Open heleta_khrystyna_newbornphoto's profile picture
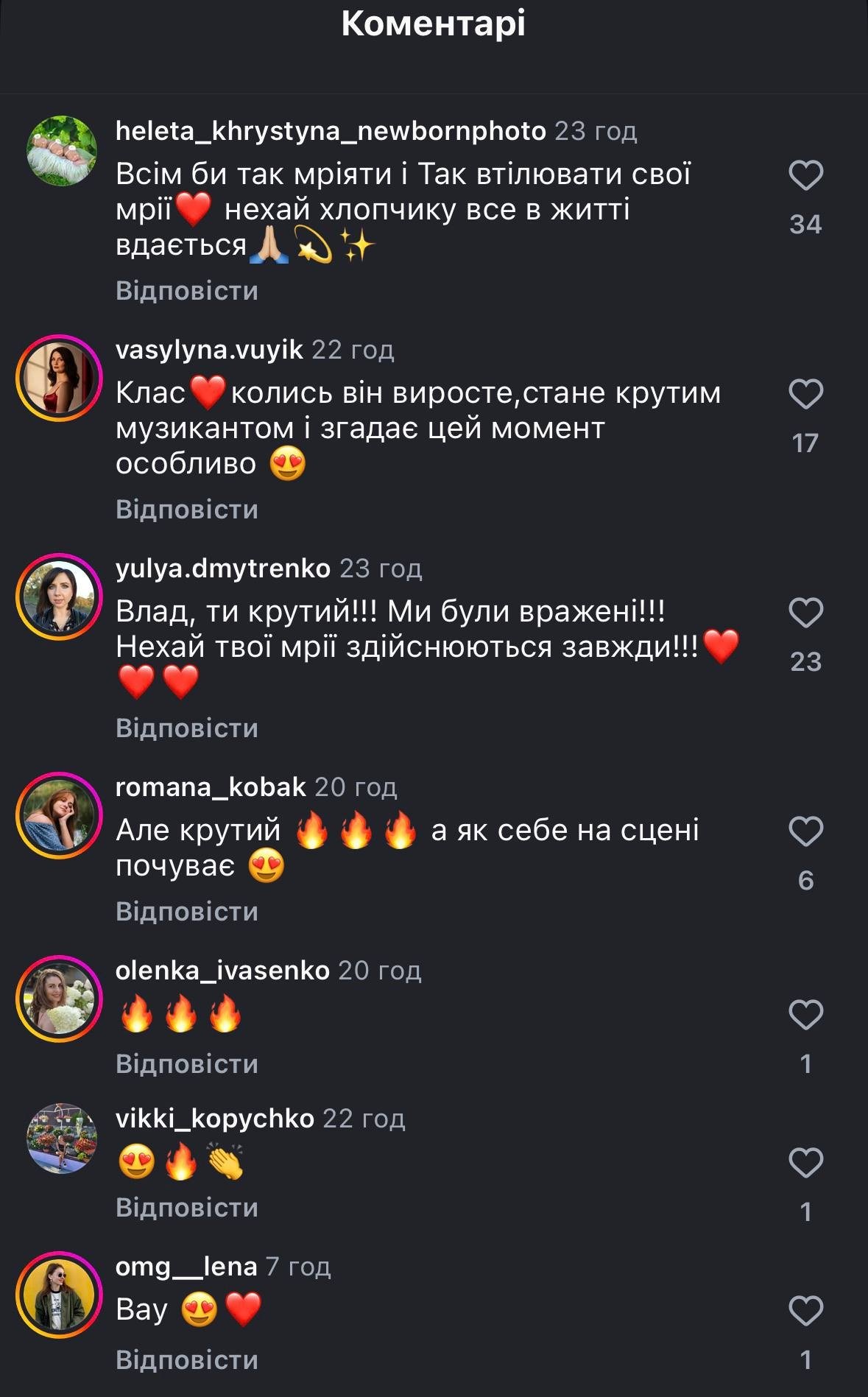The width and height of the screenshot is (868, 1397). (x=62, y=151)
